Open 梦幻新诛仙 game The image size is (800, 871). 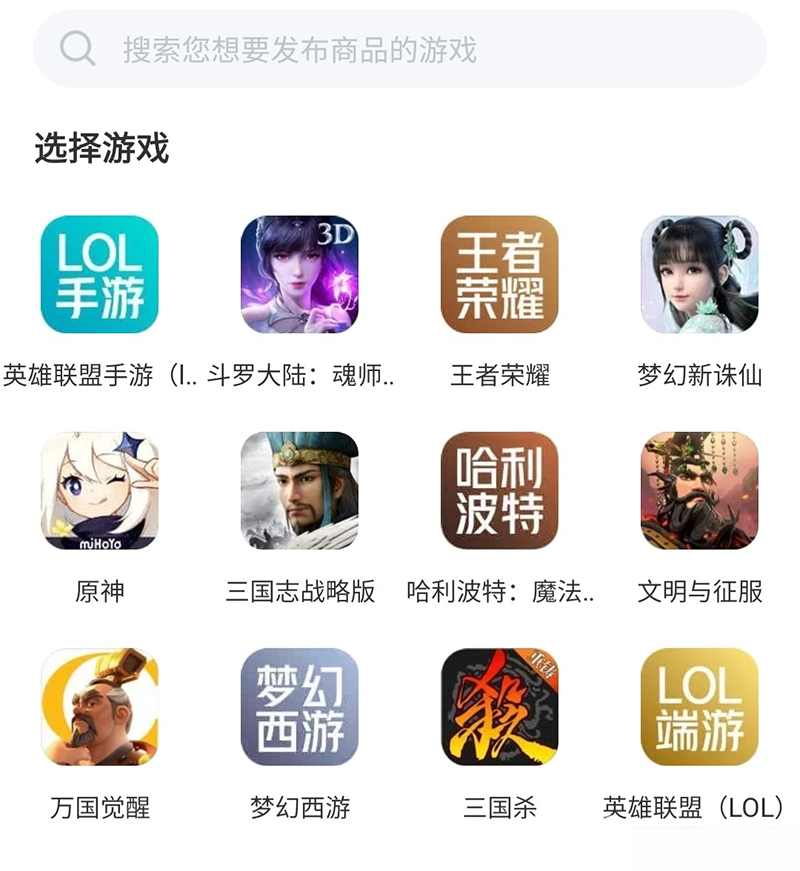699,275
